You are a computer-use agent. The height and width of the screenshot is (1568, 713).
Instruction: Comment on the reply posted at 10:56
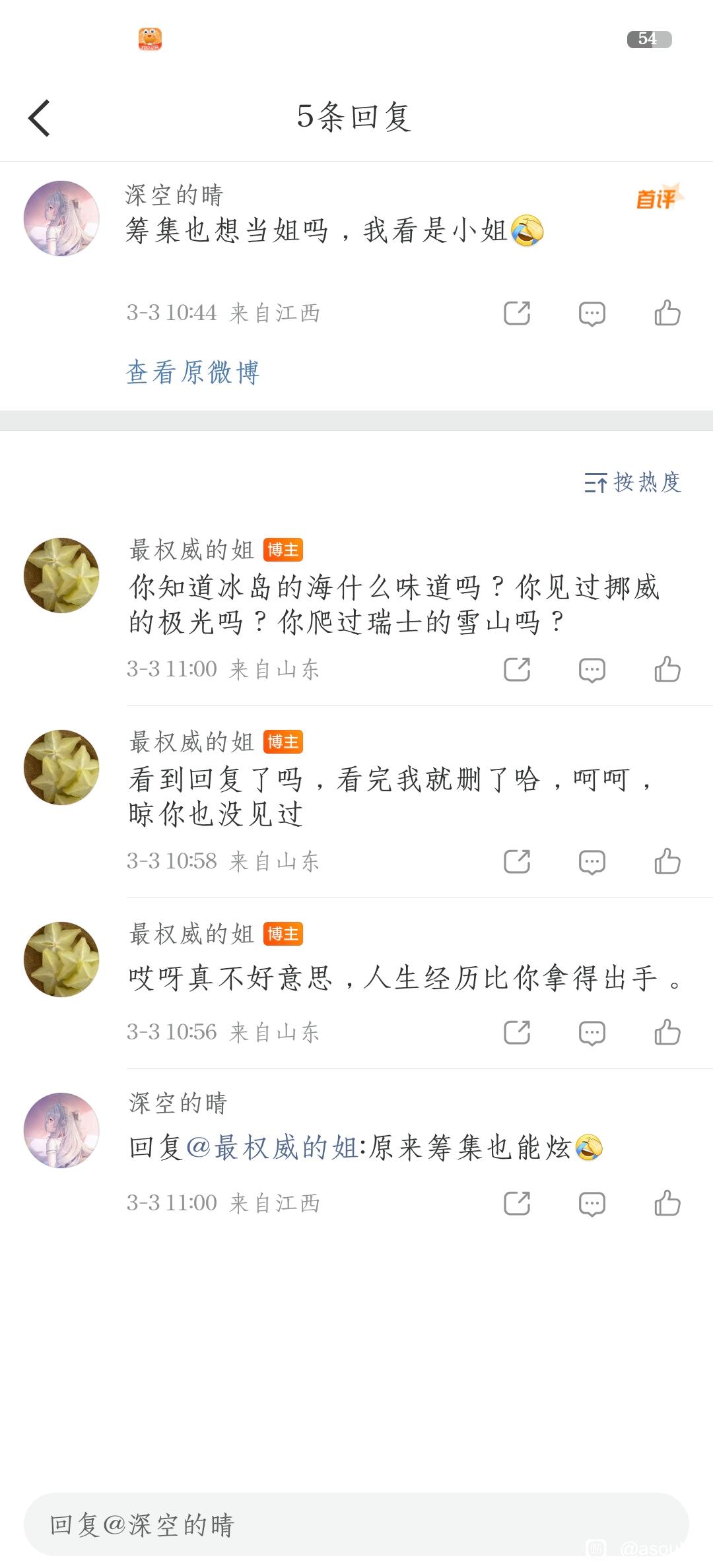point(592,1032)
